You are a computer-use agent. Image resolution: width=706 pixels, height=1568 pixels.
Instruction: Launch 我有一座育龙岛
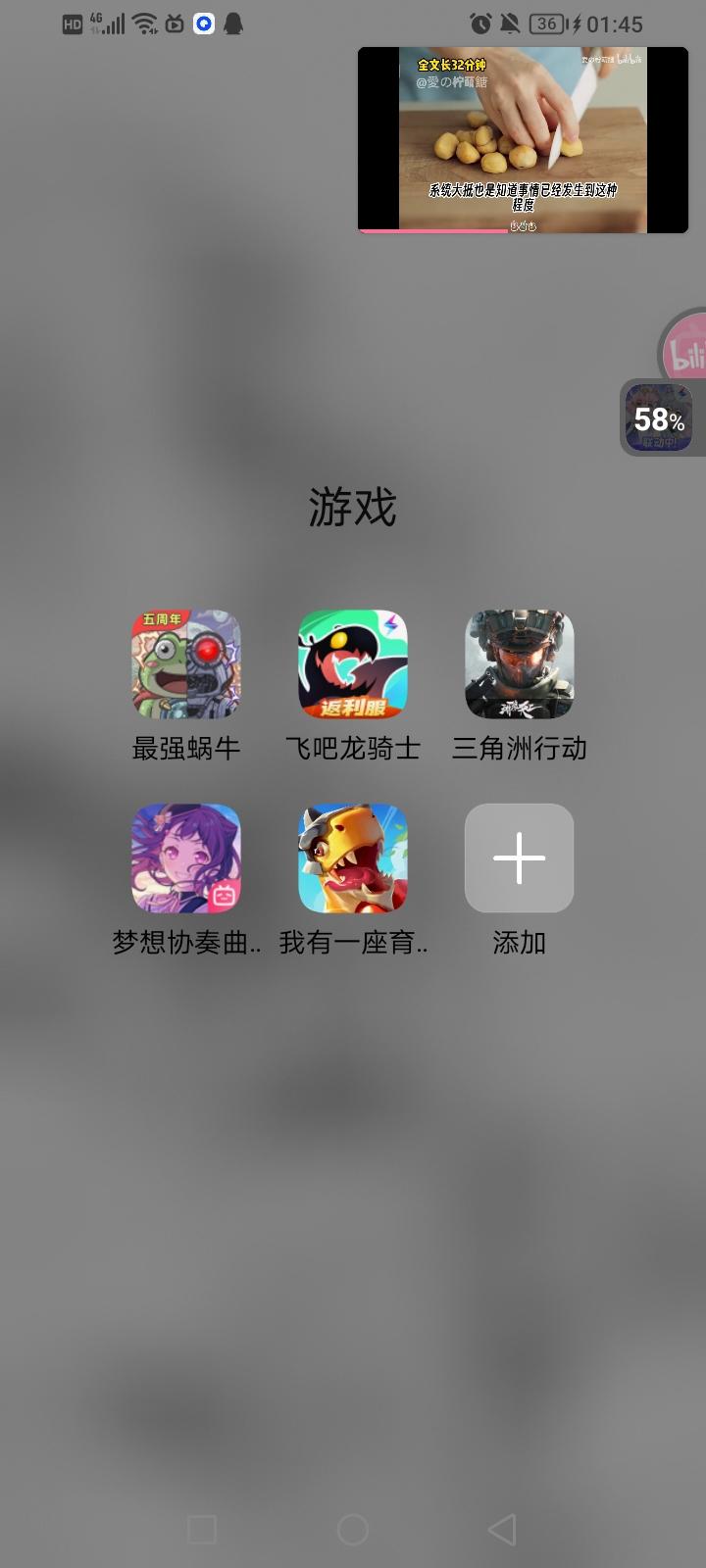click(351, 857)
